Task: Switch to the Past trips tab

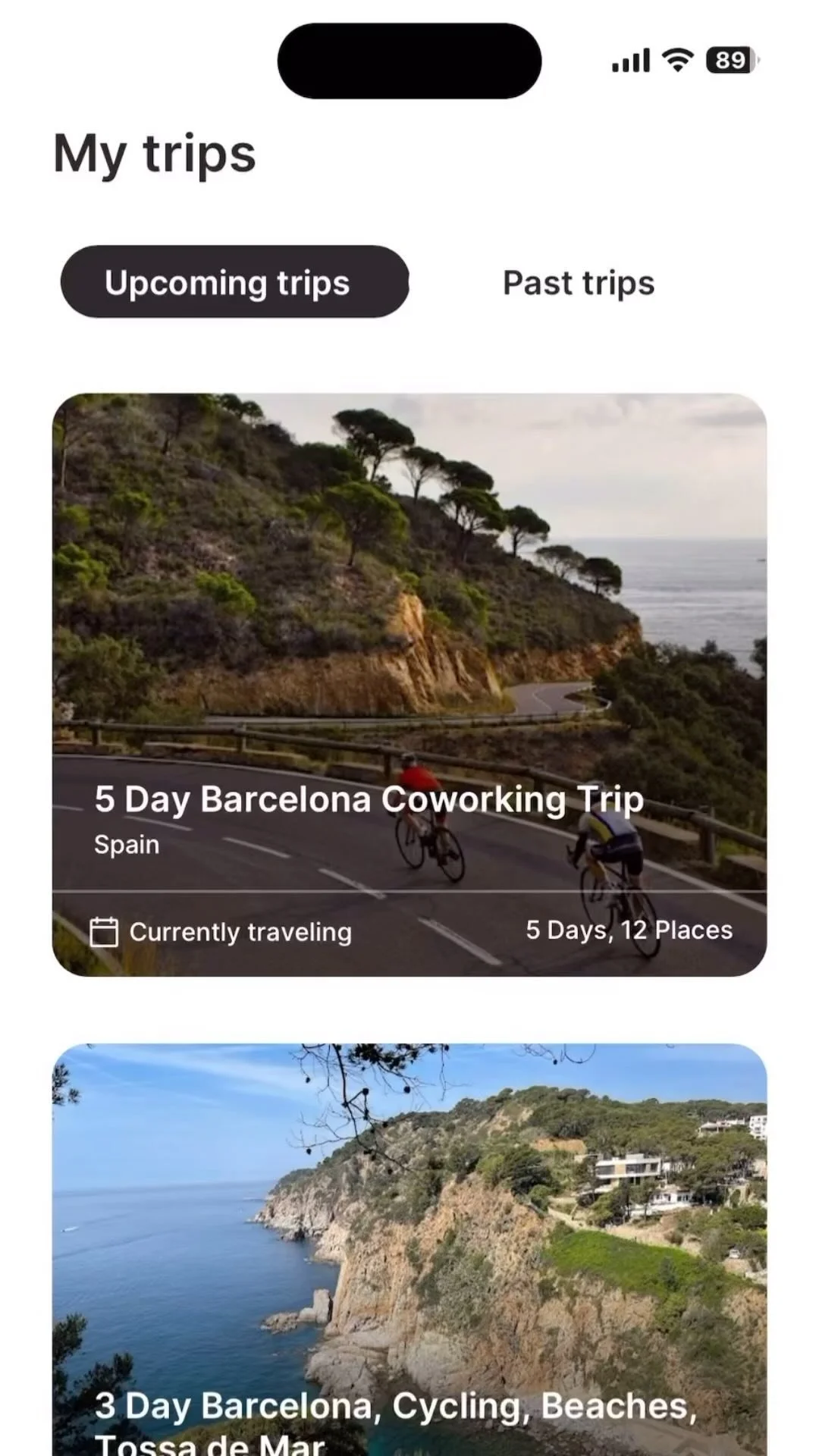Action: coord(578,284)
